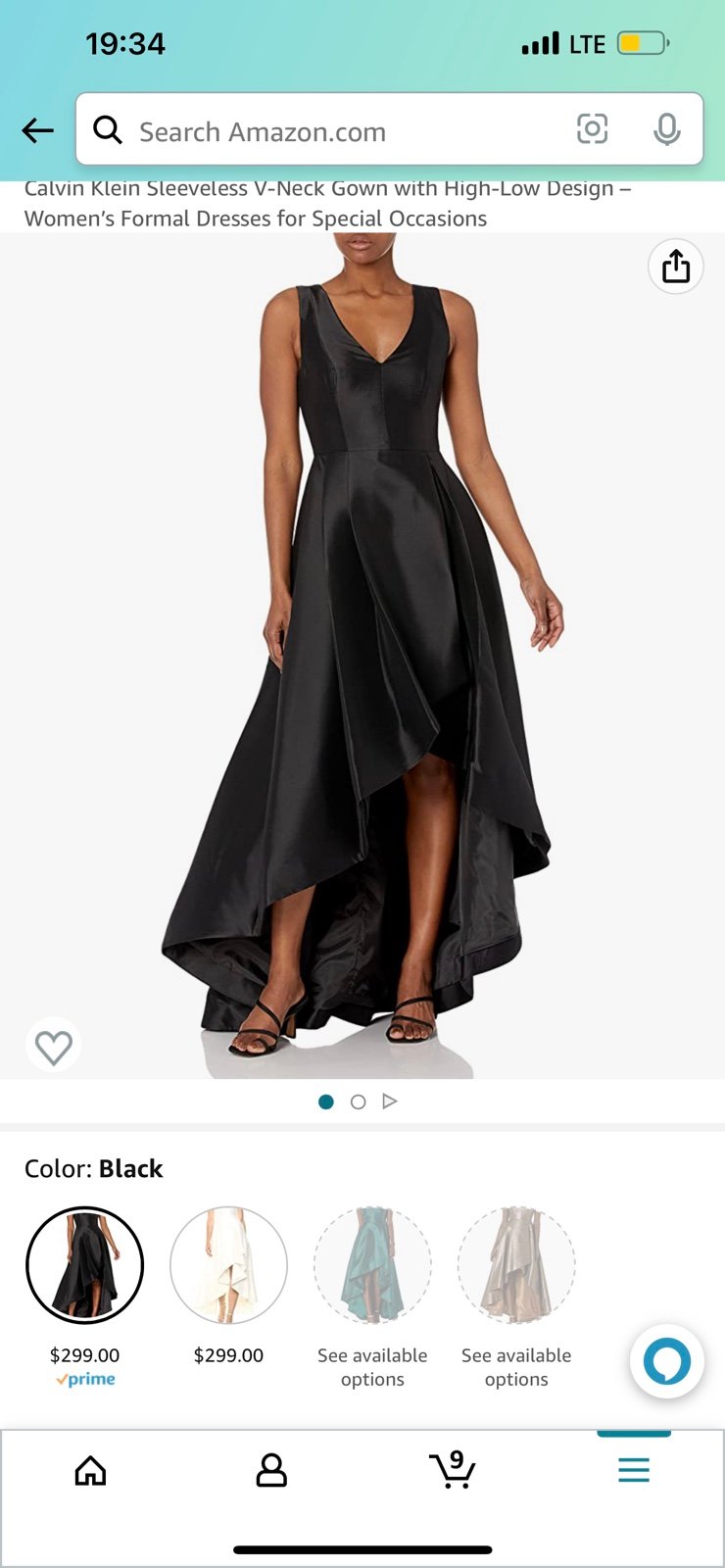Add dress to wish list heart
This screenshot has width=725, height=1568.
[x=54, y=1047]
